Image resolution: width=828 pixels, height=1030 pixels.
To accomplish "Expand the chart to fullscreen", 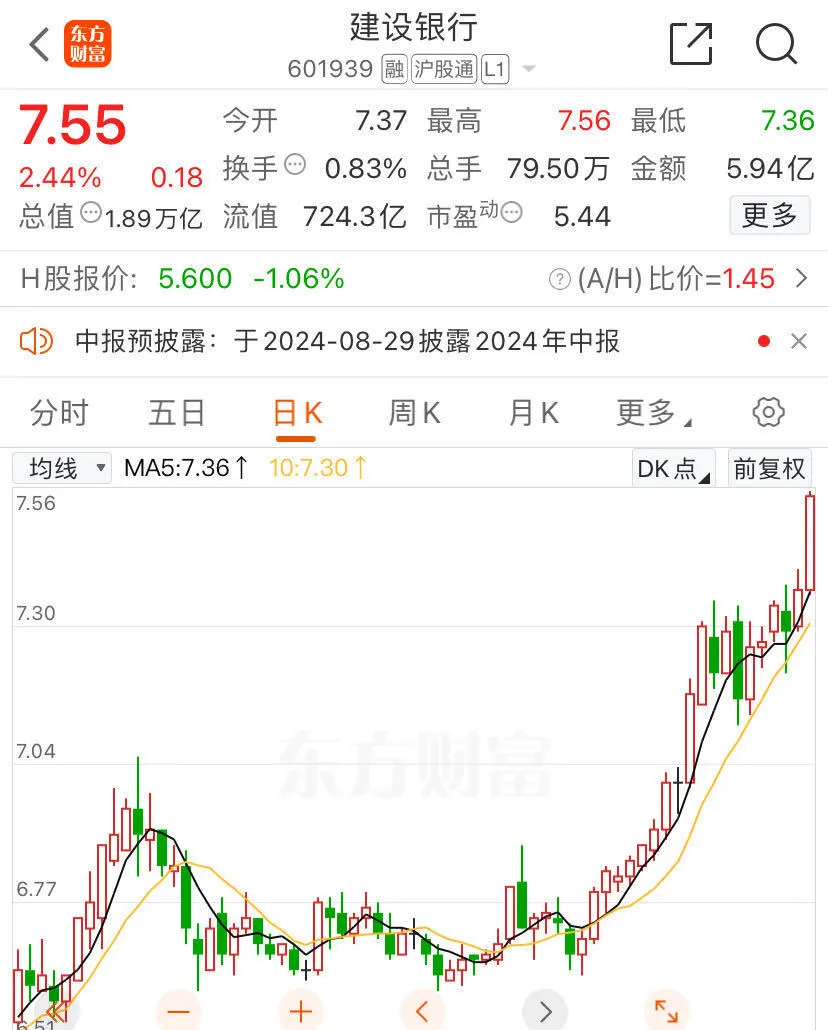I will coord(668,1011).
